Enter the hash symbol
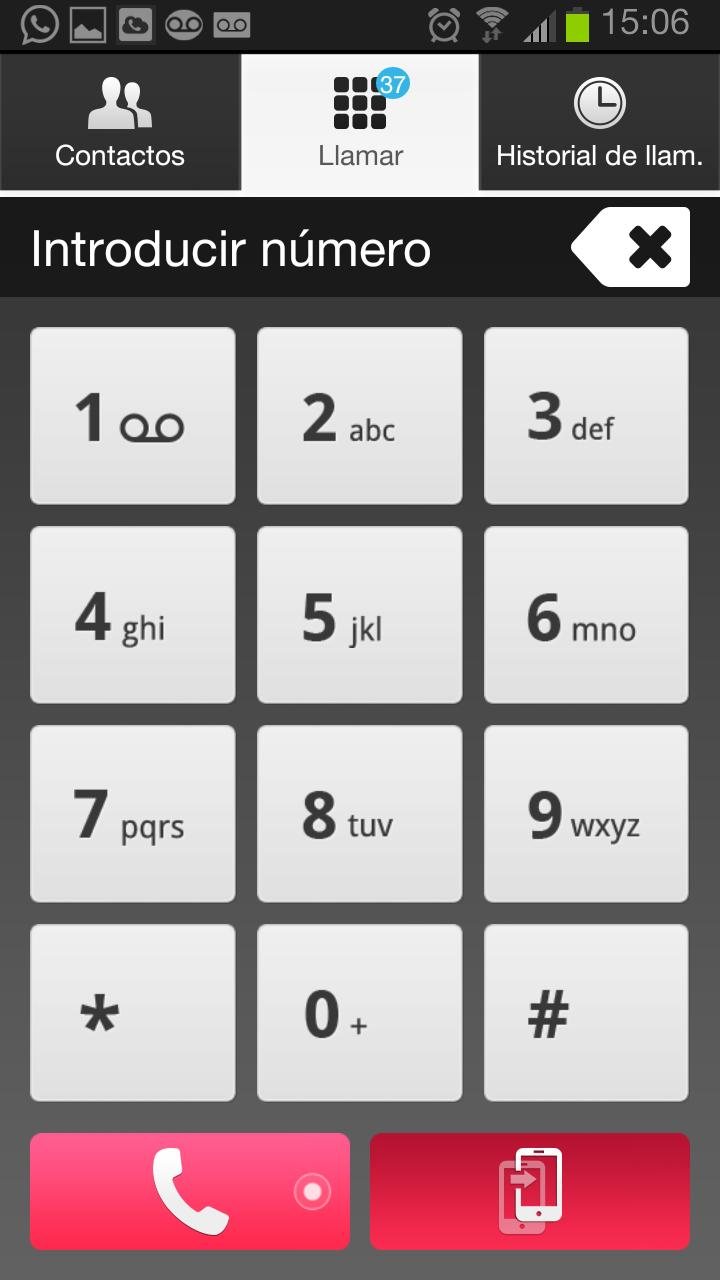Viewport: 720px width, 1280px height. click(x=587, y=1013)
